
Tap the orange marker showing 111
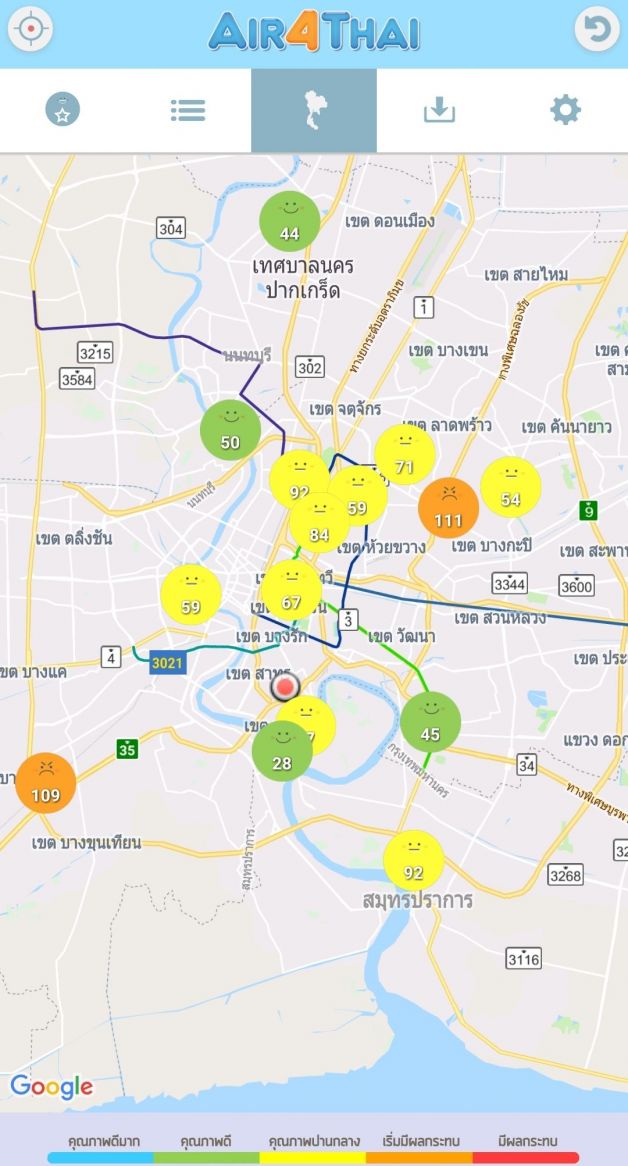tap(448, 508)
